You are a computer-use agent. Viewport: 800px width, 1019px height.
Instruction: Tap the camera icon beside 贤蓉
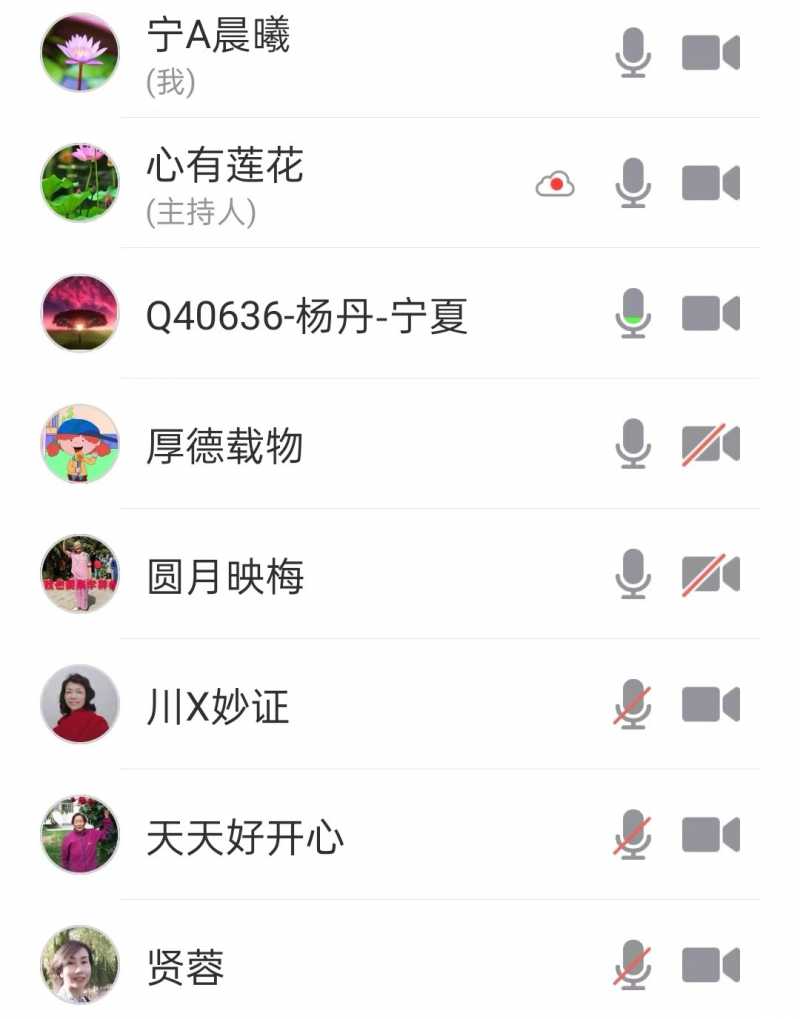[710, 966]
